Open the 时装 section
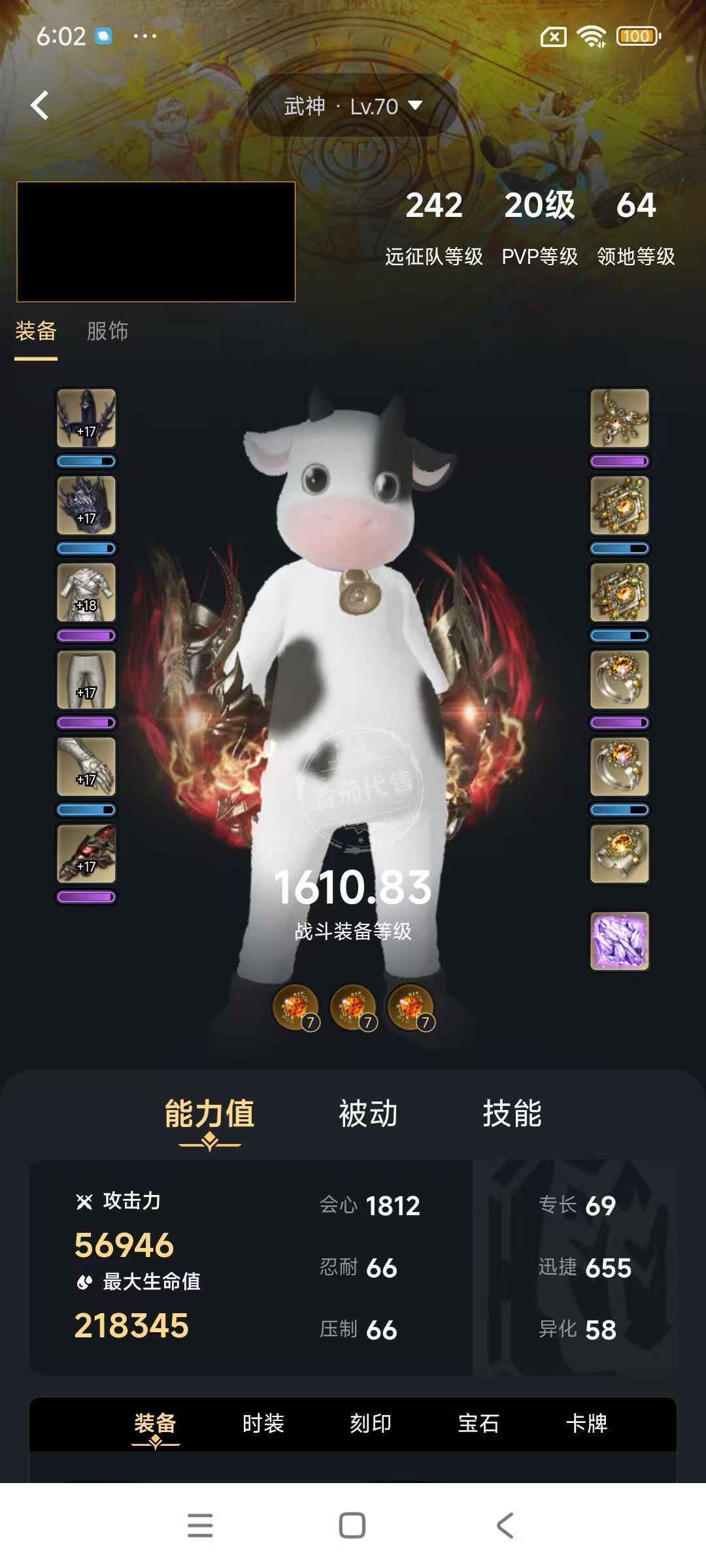 point(263,1423)
